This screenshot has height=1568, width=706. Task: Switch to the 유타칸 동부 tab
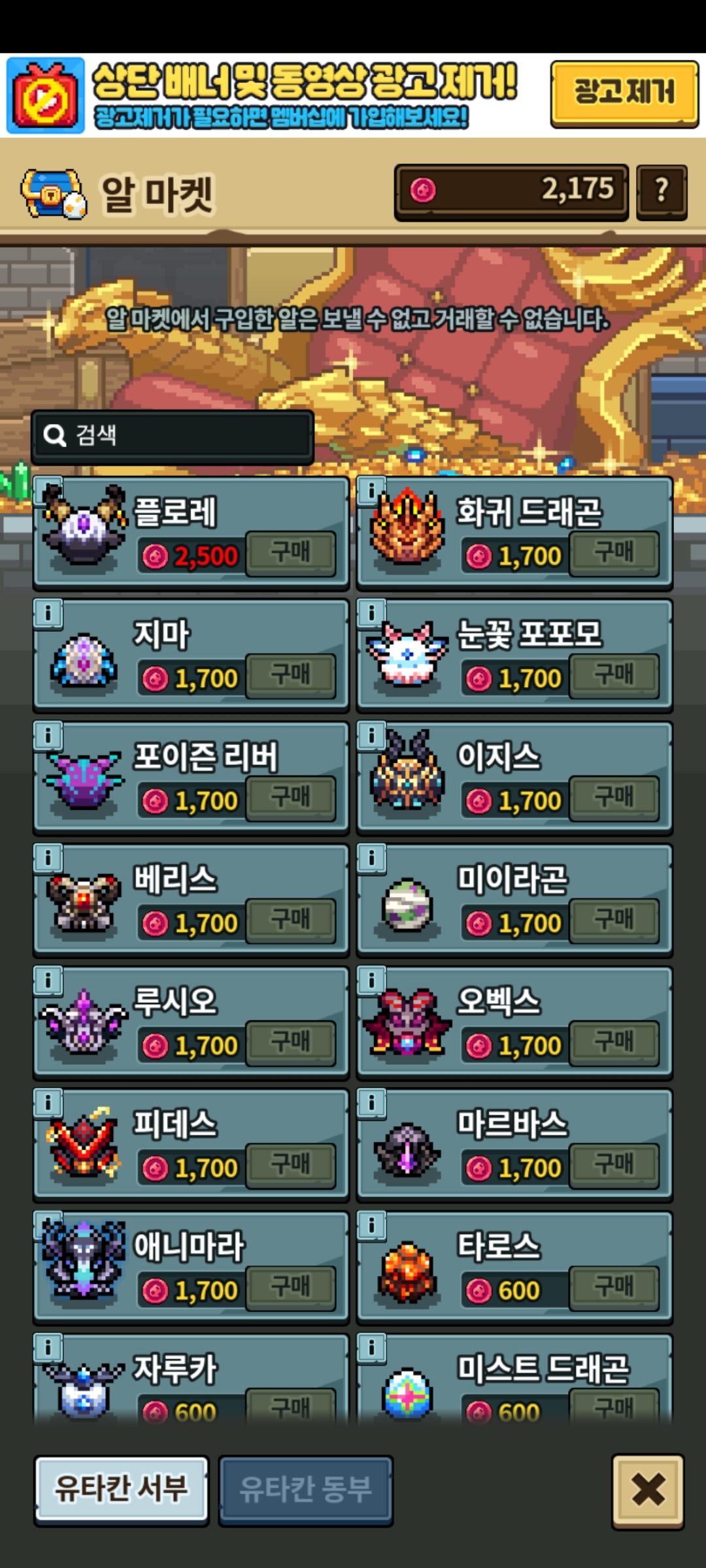tap(306, 1489)
